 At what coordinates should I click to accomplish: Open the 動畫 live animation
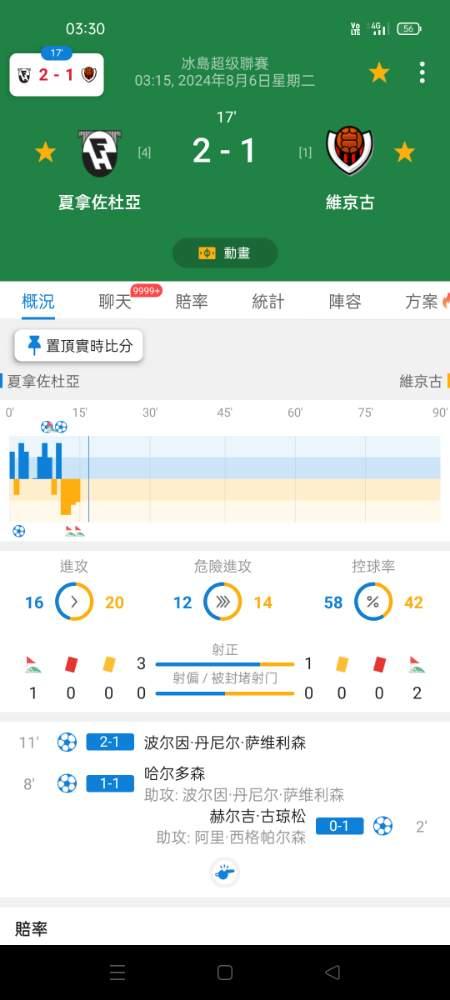tap(225, 253)
